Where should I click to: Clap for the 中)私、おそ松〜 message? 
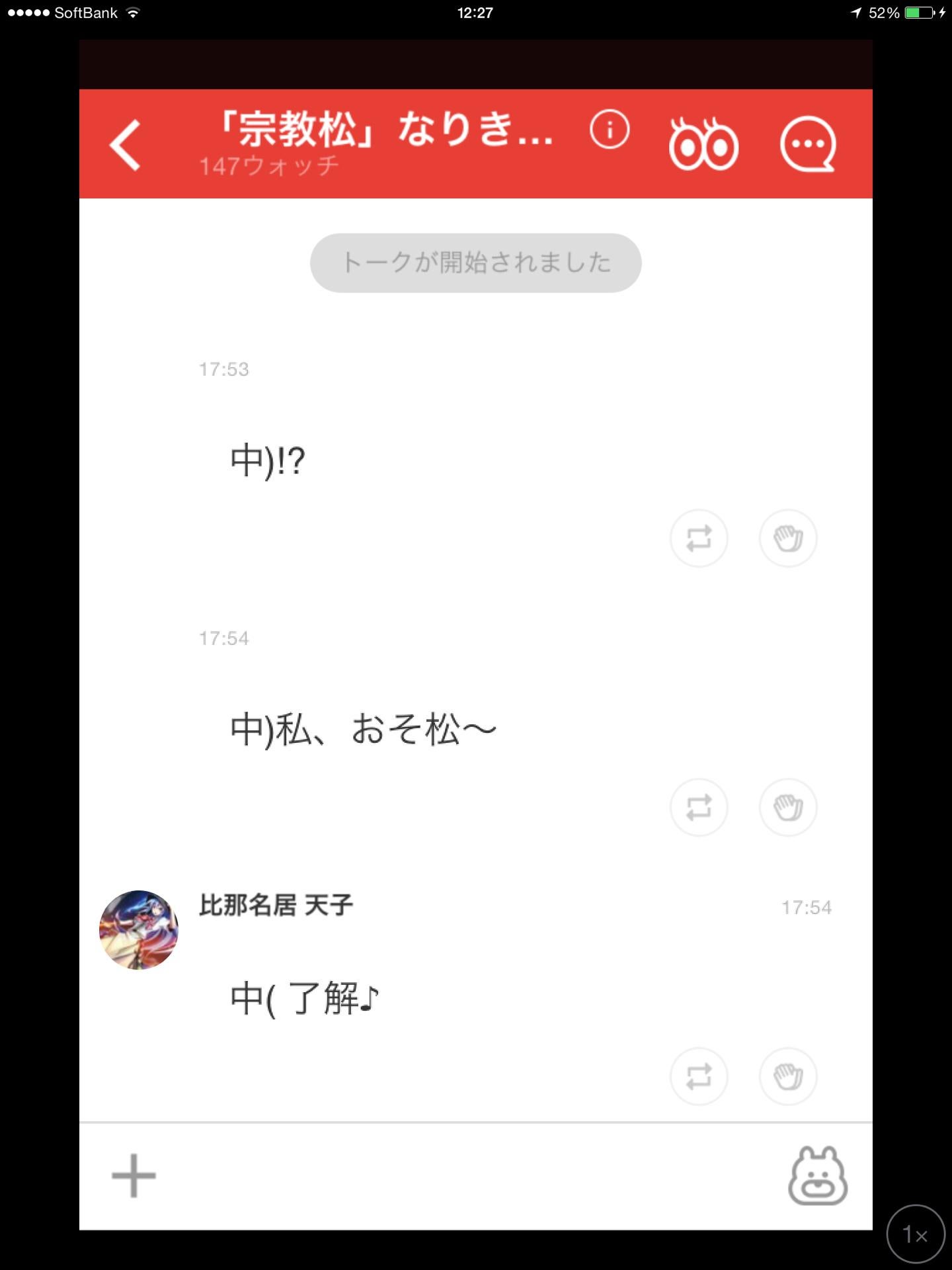pos(788,808)
